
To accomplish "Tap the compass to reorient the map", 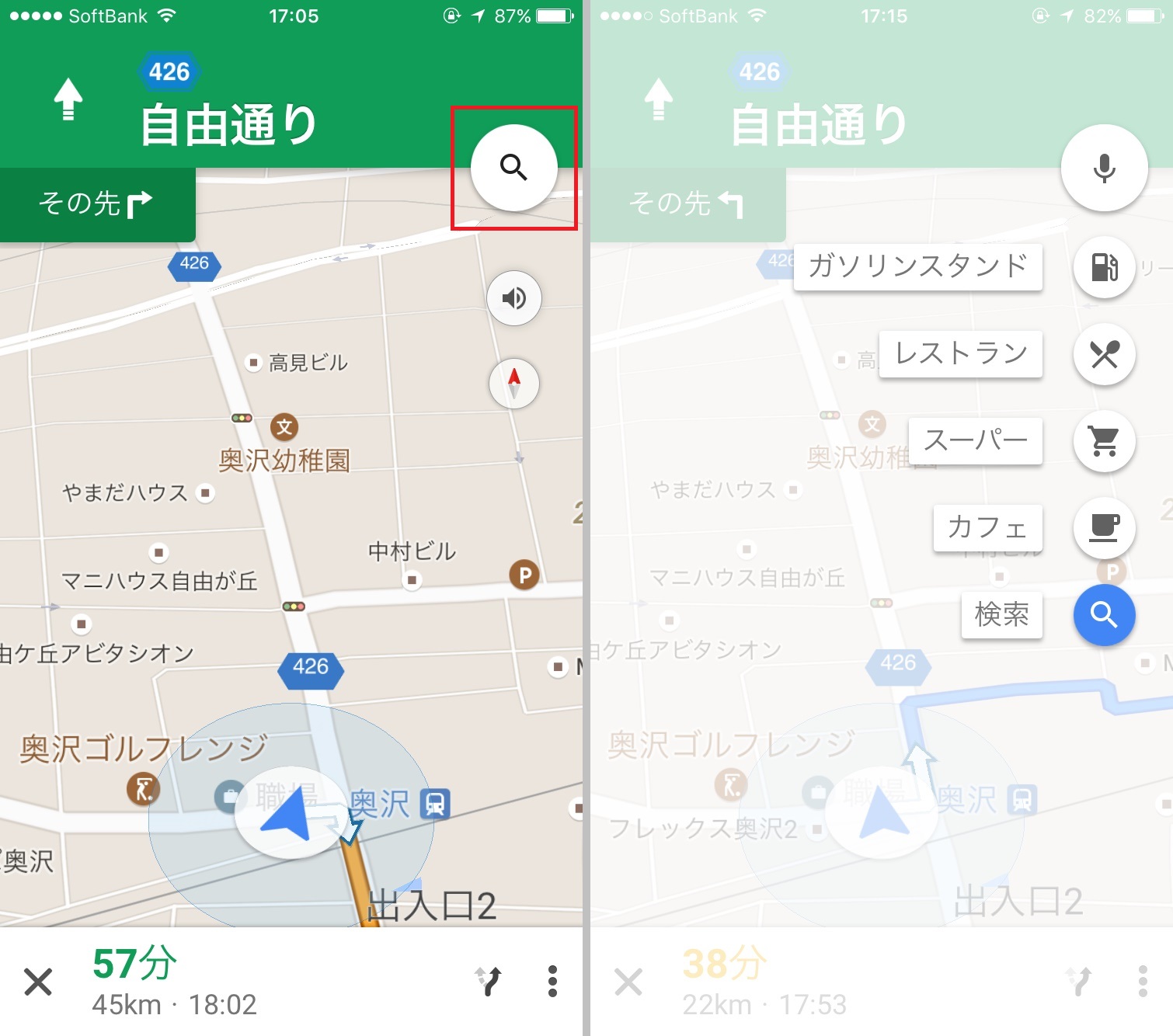I will coord(513,383).
